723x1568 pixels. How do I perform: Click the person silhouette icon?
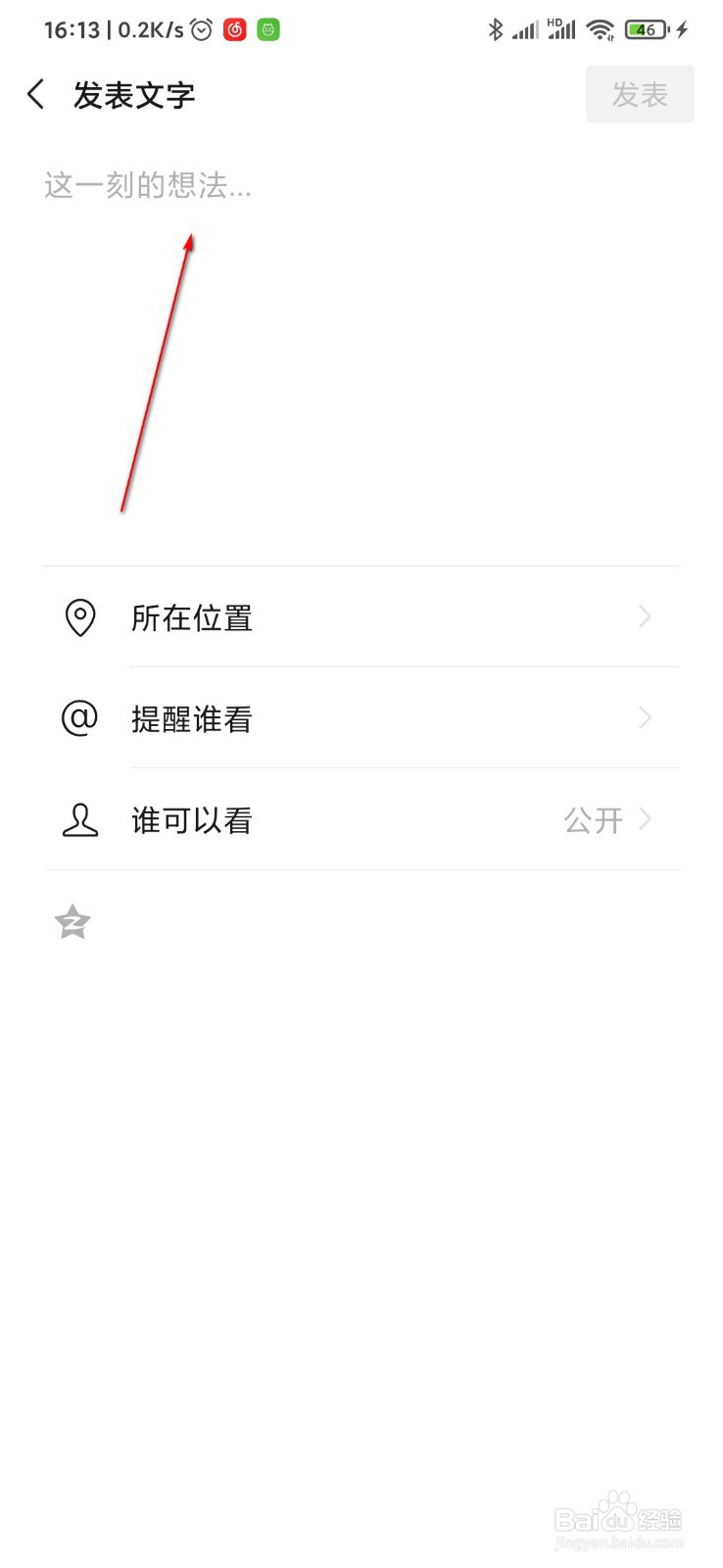point(79,820)
